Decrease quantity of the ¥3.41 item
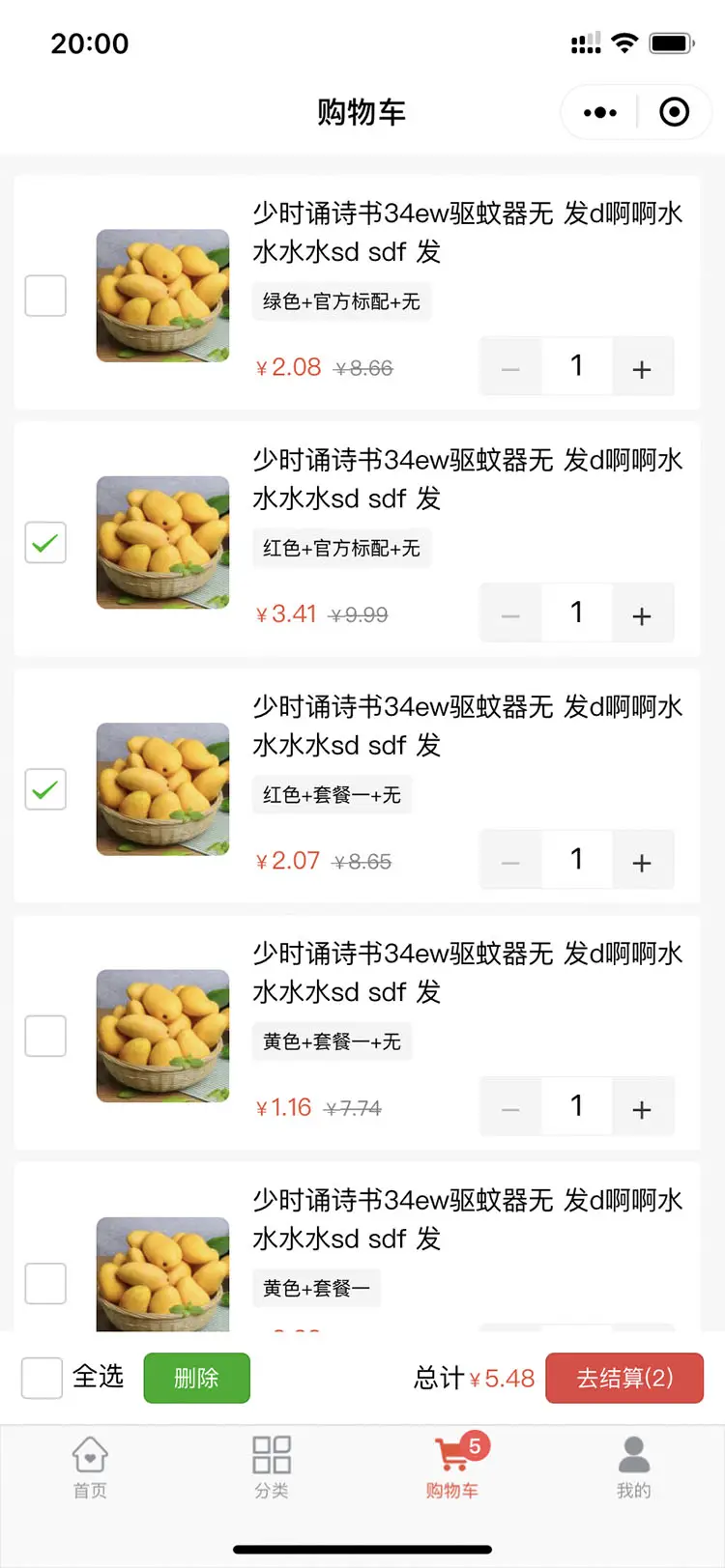Viewport: 725px width, 1568px height. click(511, 614)
